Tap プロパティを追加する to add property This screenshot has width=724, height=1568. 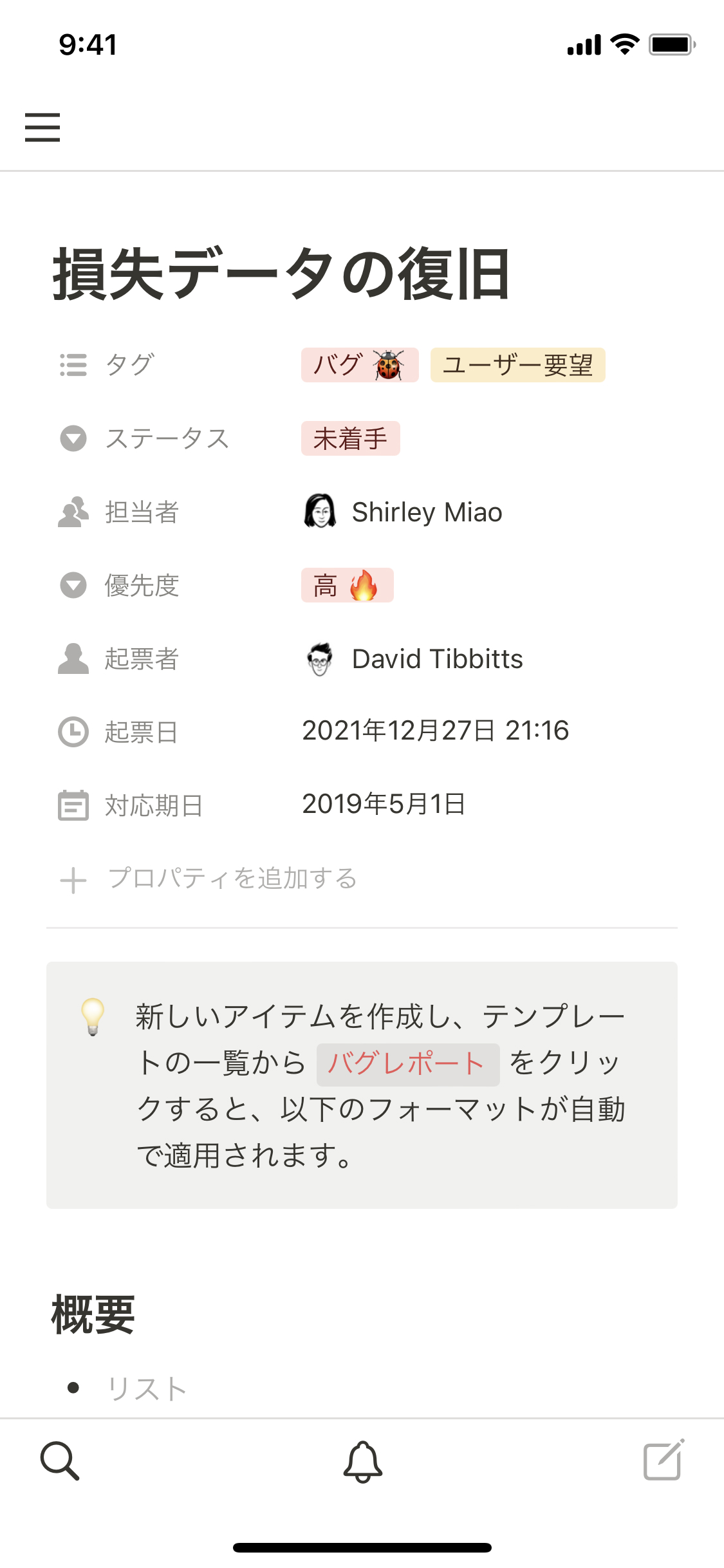[x=232, y=879]
